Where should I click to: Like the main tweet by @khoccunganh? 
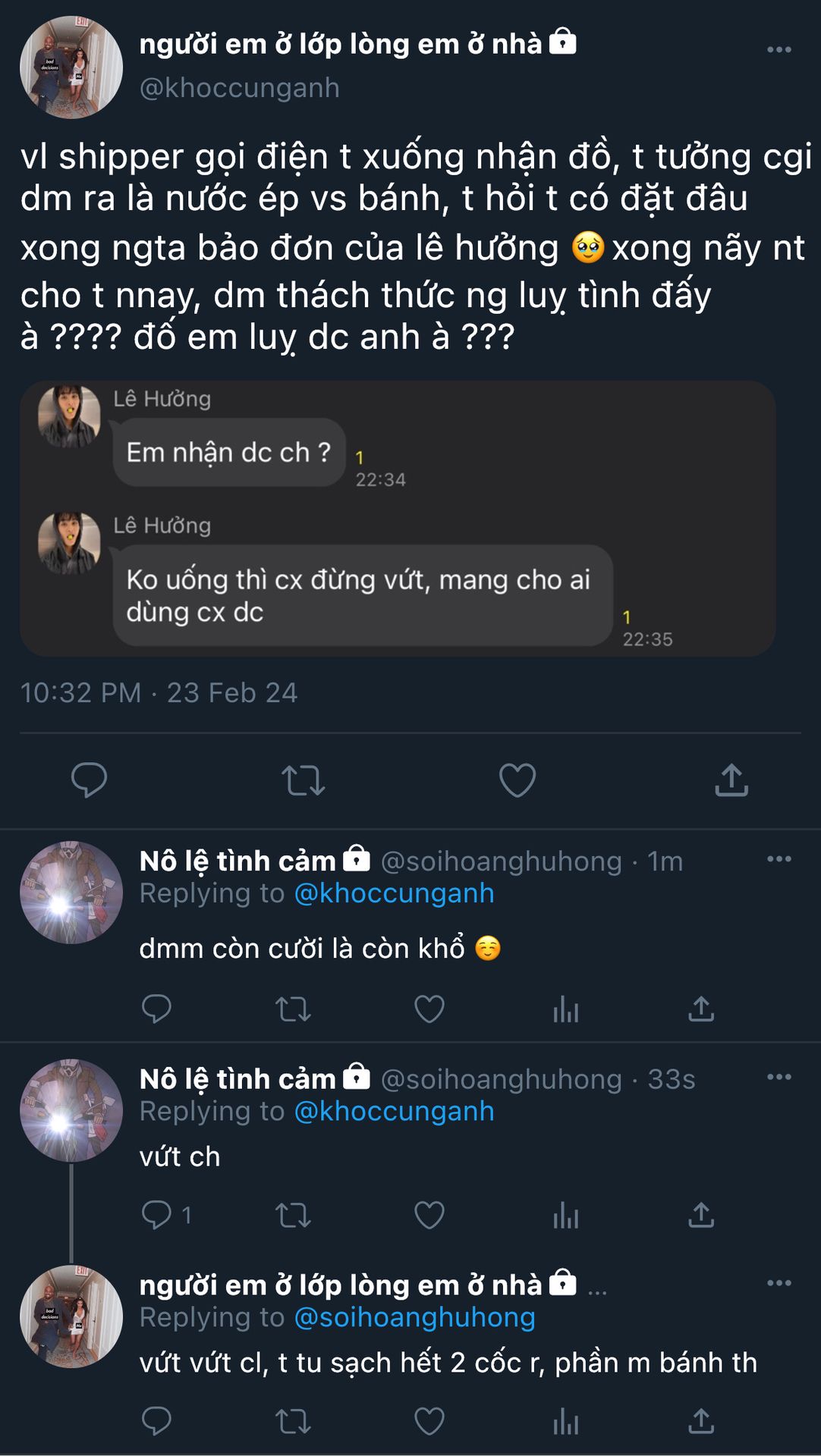point(517,780)
